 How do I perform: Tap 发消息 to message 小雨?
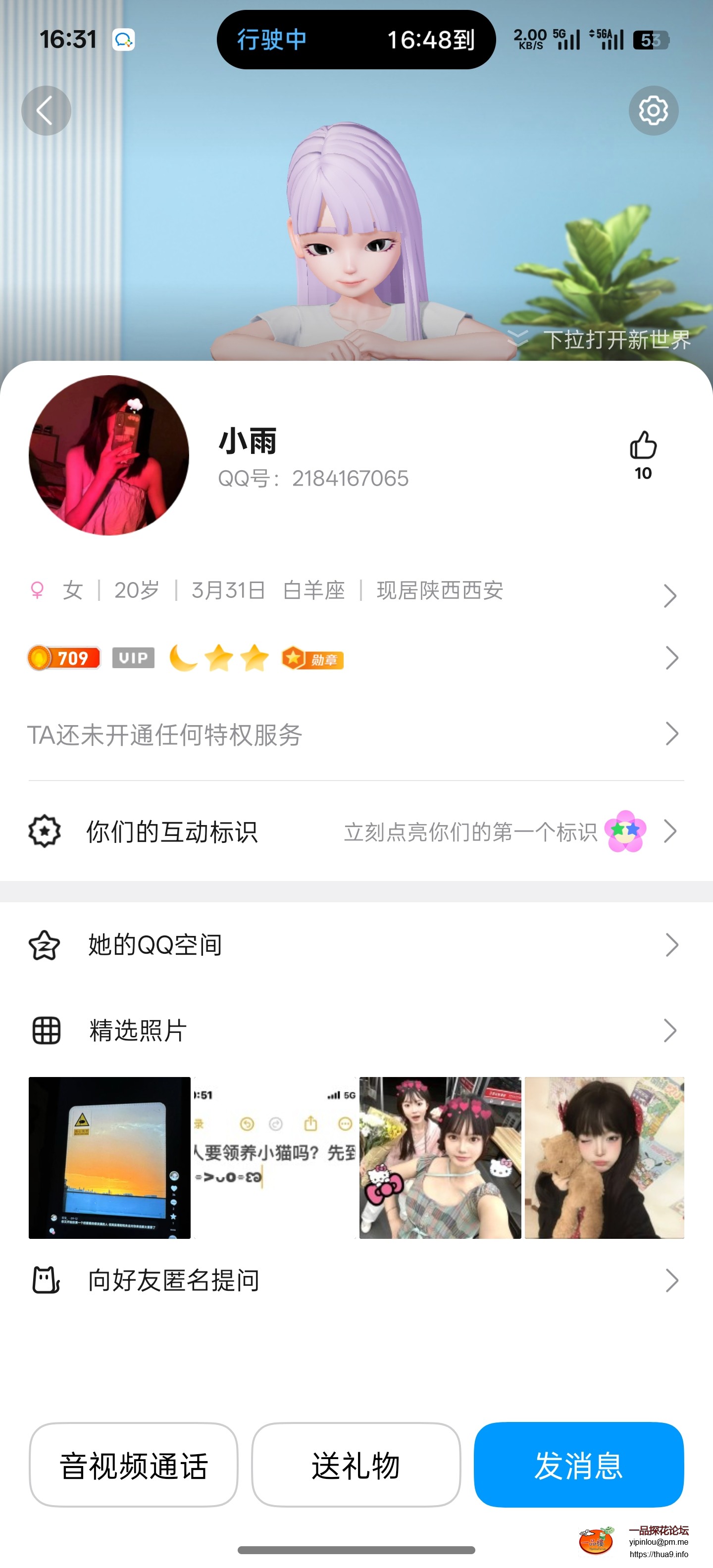click(578, 1465)
